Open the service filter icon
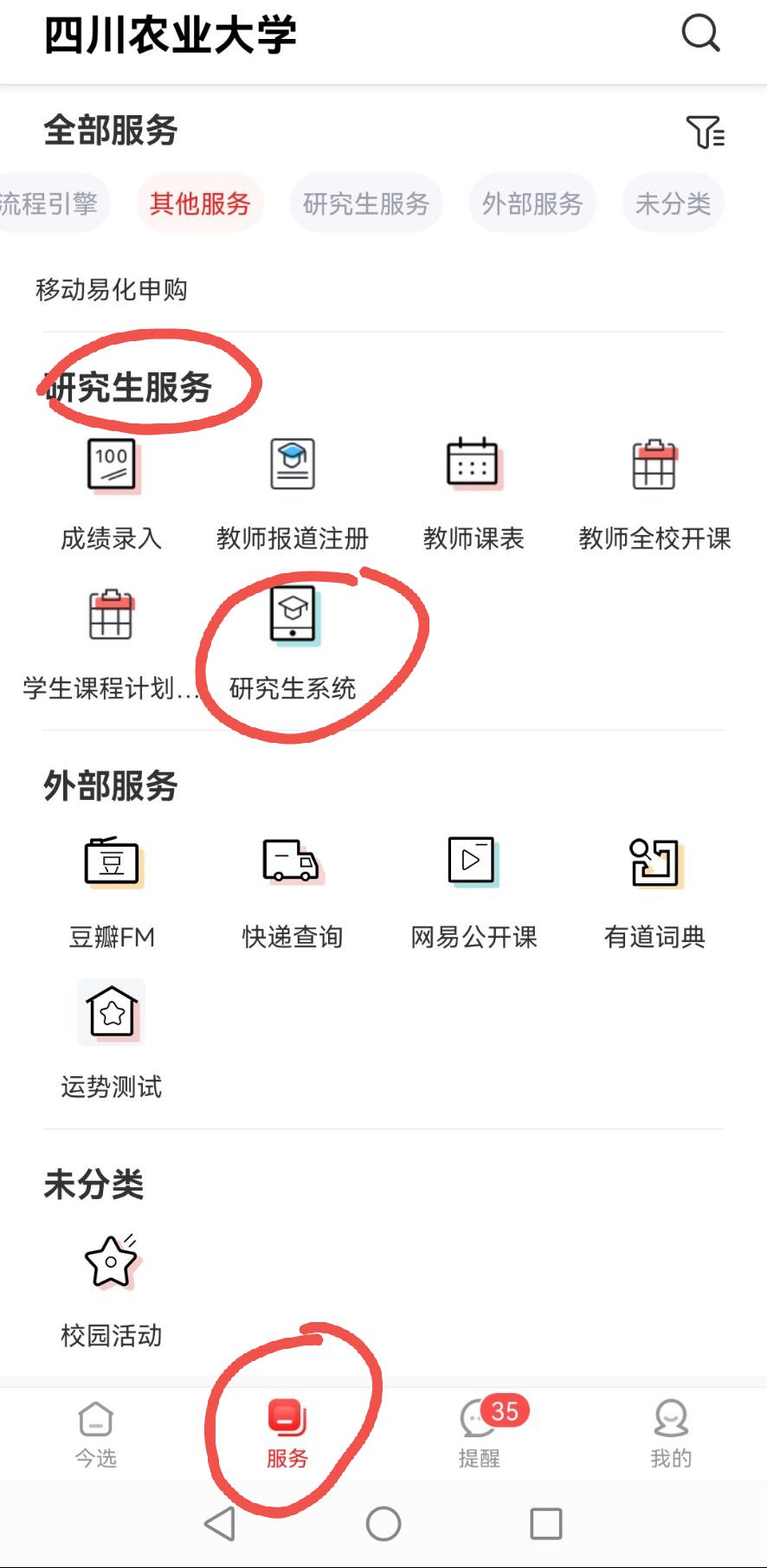The image size is (767, 1568). pyautogui.click(x=705, y=132)
